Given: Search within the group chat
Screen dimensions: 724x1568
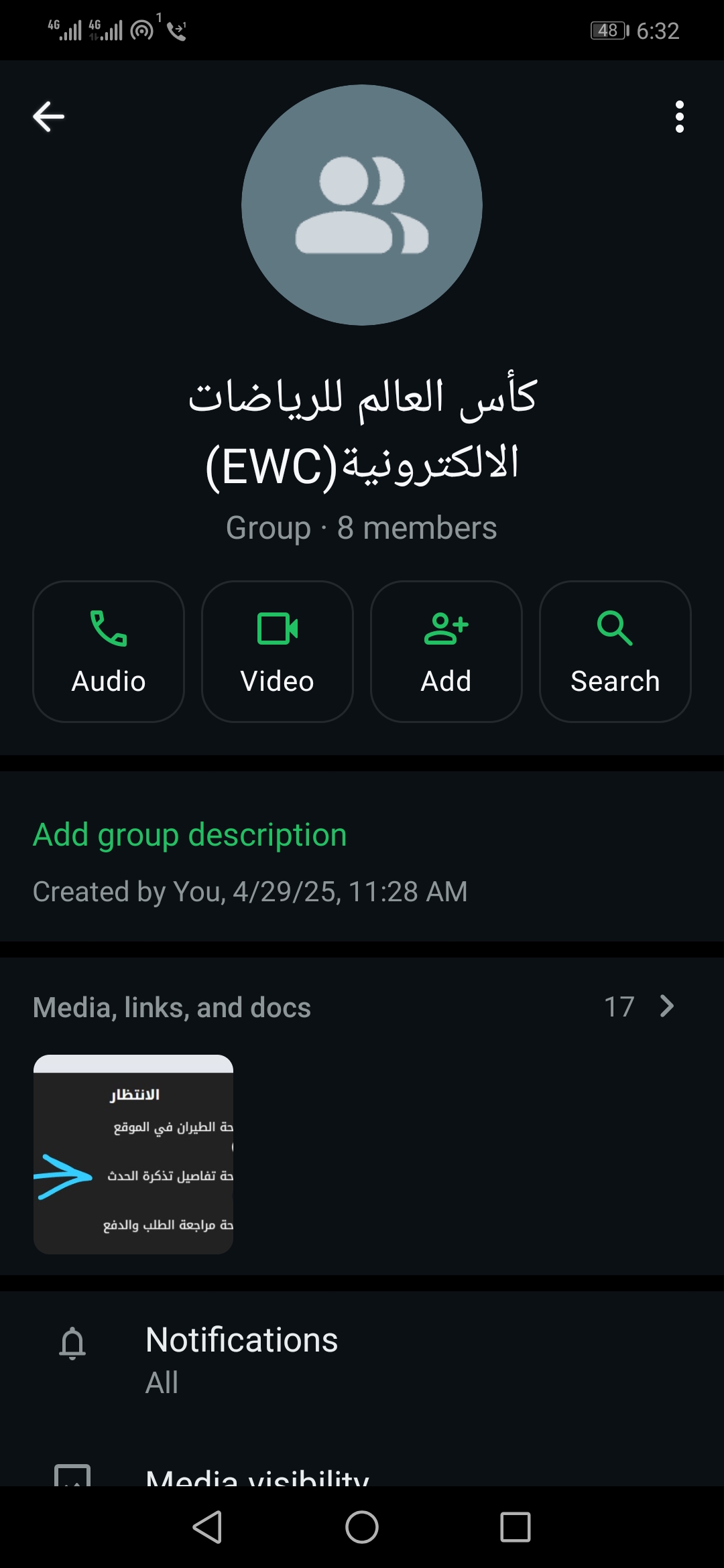Looking at the screenshot, I should pos(615,651).
